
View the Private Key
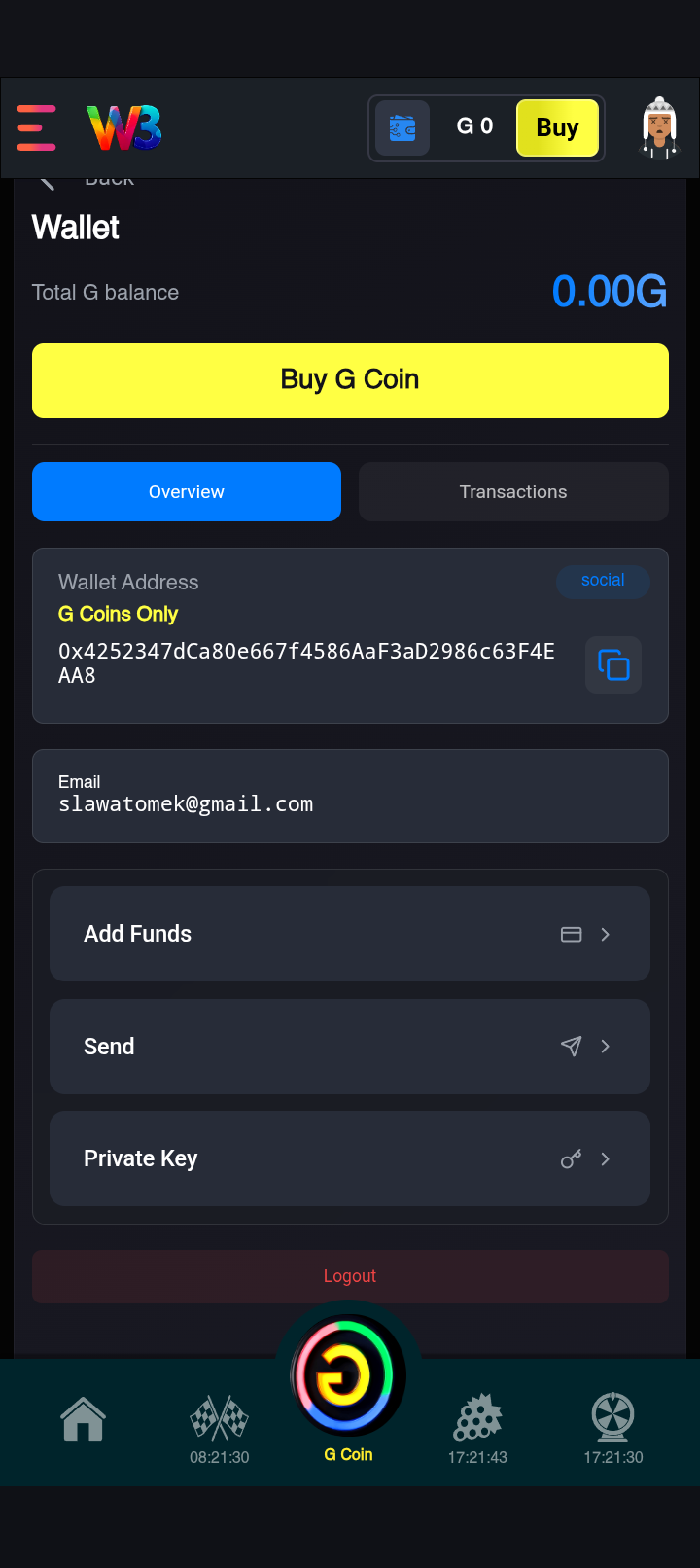350,1158
